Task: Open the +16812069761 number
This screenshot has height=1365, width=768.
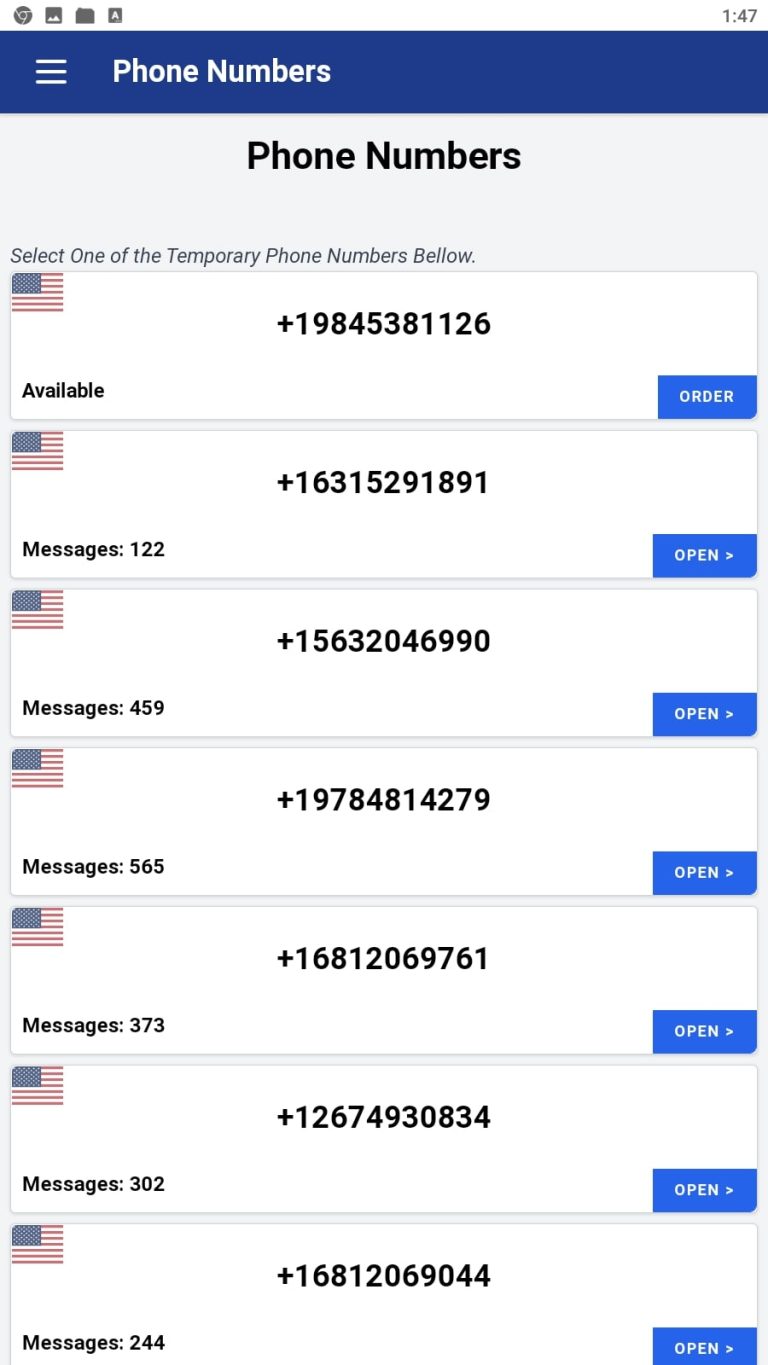Action: click(x=704, y=1031)
